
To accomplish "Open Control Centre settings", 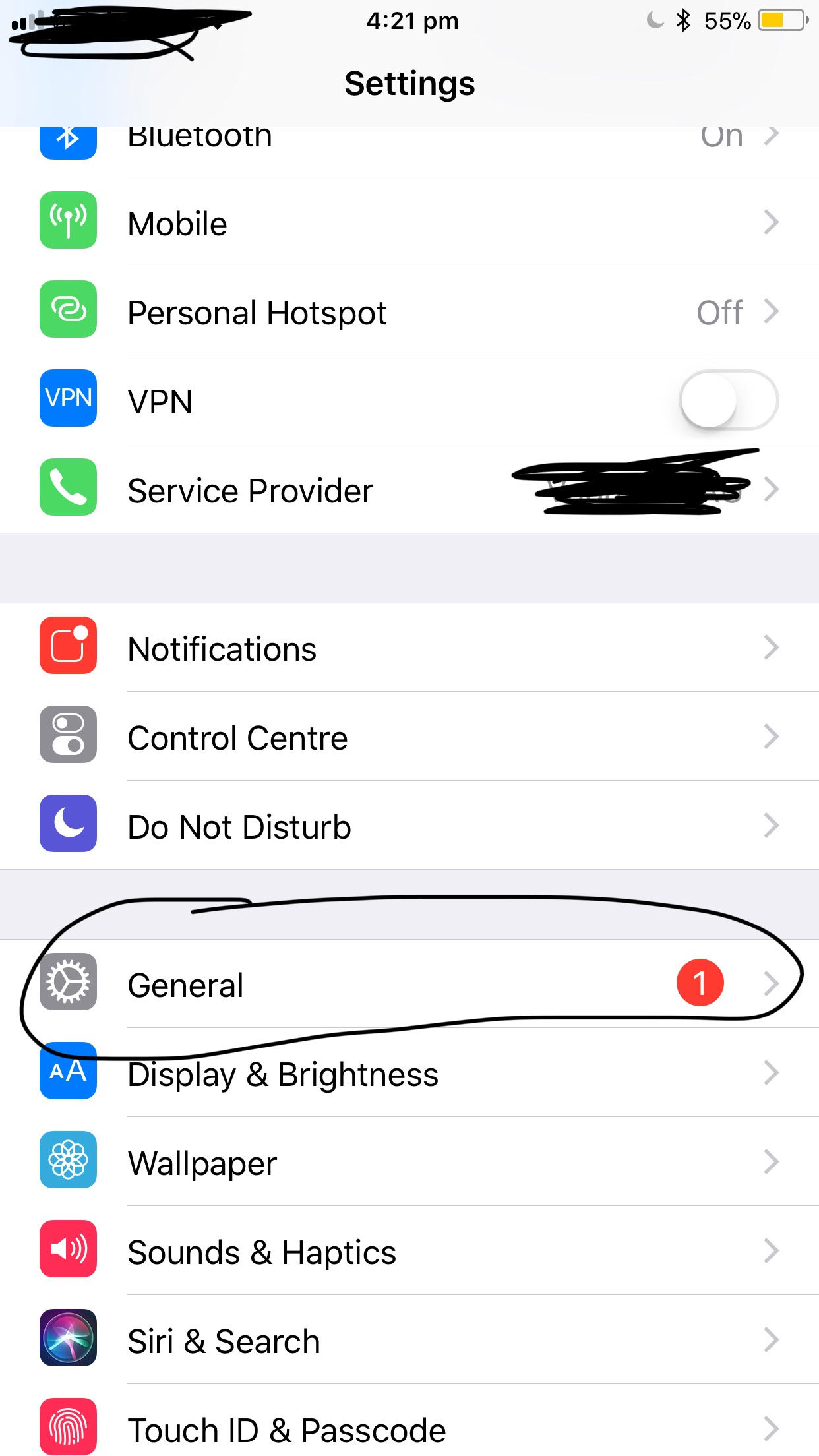I will pyautogui.click(x=409, y=737).
